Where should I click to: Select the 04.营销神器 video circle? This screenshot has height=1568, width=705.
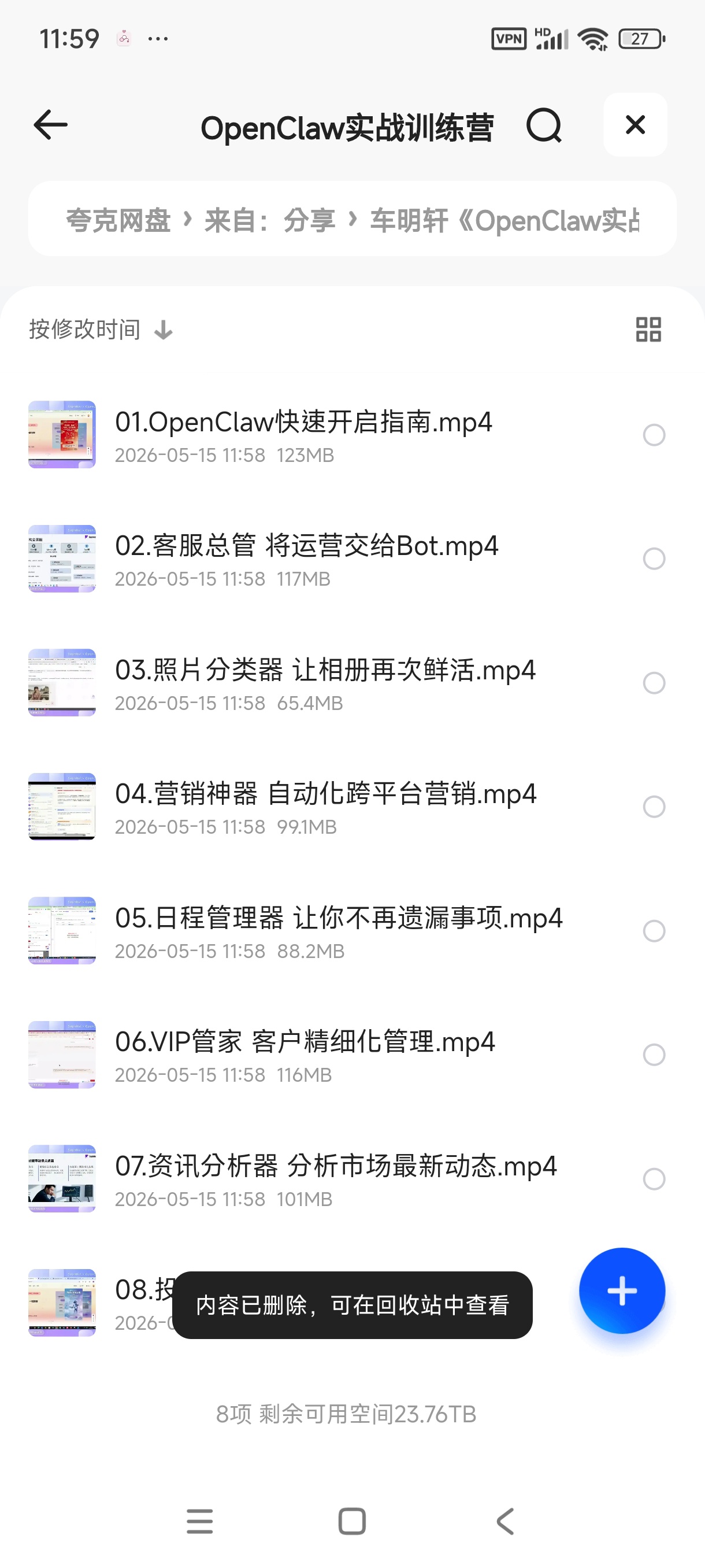pyautogui.click(x=654, y=807)
